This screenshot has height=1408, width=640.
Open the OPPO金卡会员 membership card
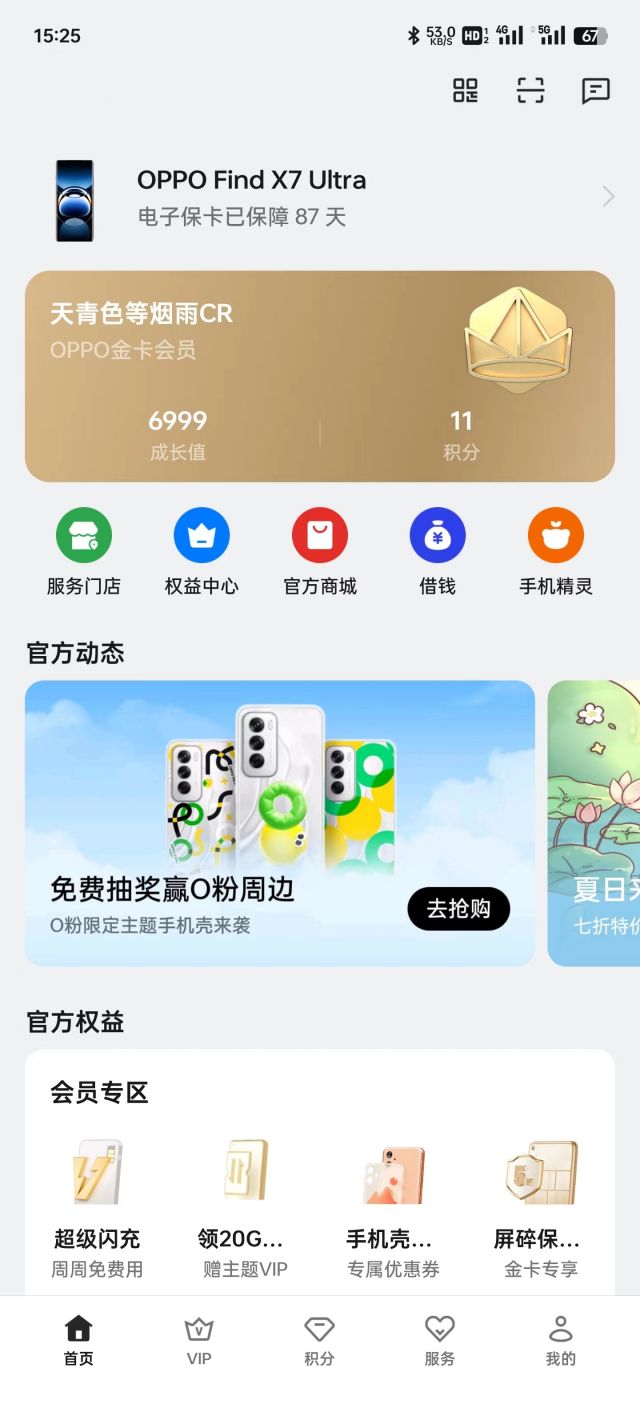point(320,376)
